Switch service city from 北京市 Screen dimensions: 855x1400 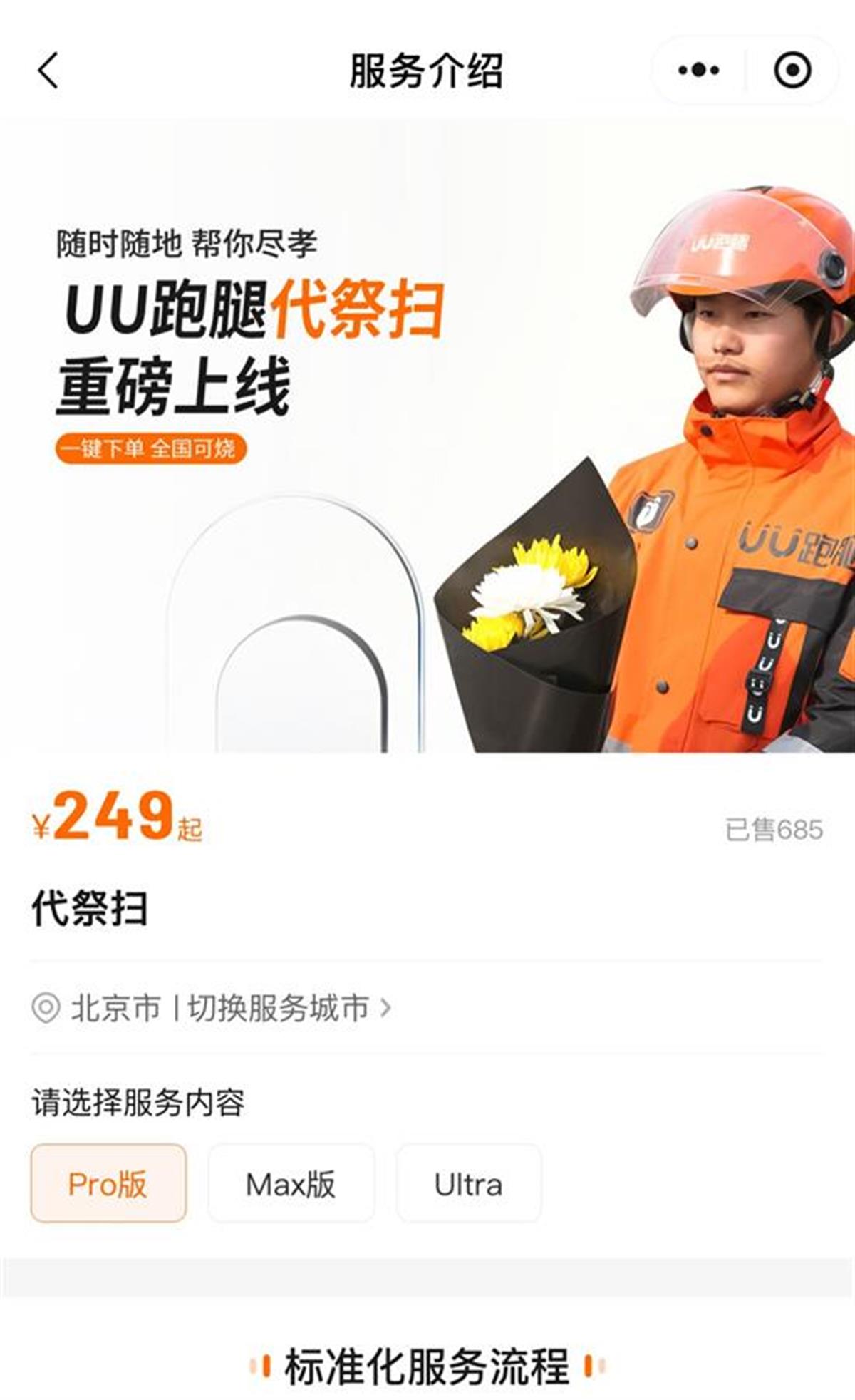pos(285,1008)
